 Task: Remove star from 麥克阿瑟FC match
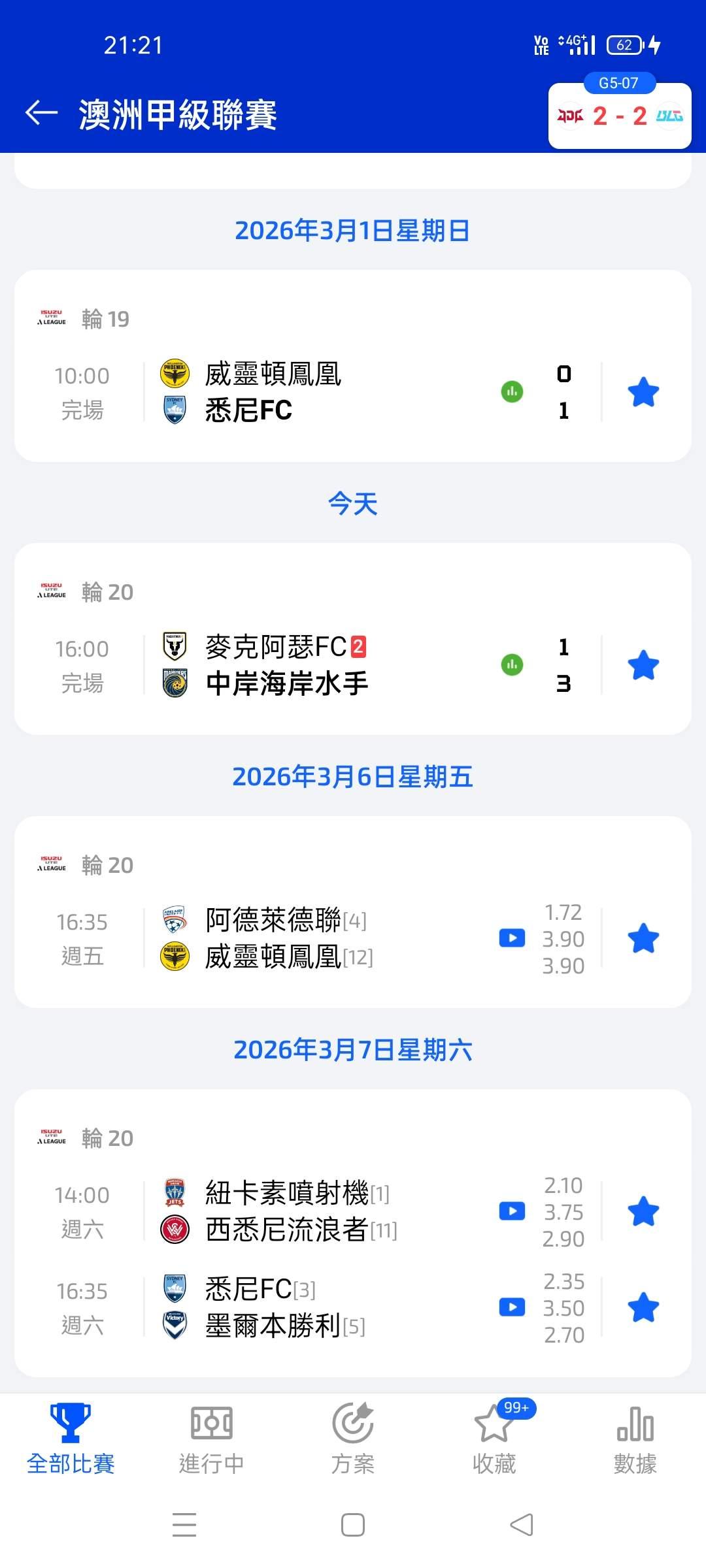click(x=643, y=665)
